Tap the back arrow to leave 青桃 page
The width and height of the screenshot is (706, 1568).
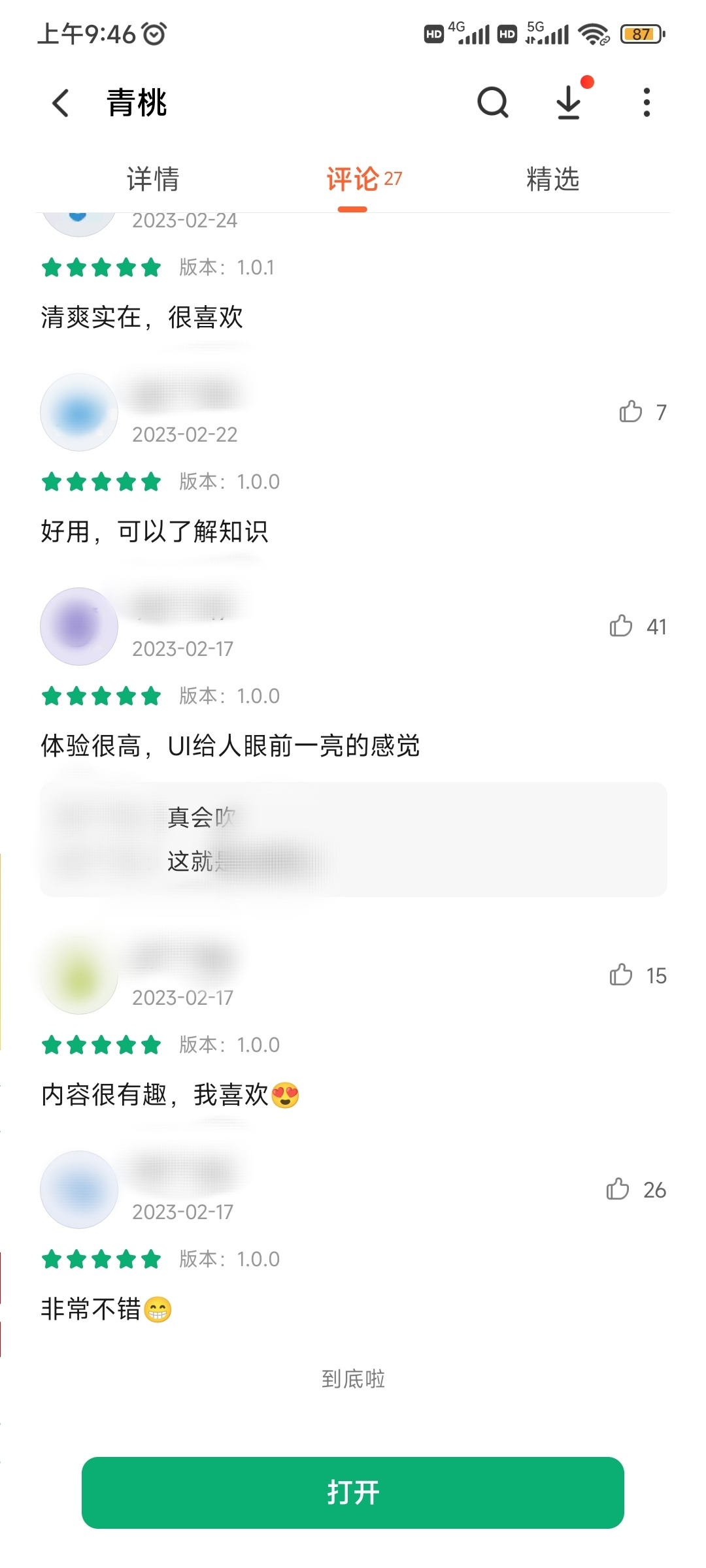pos(59,103)
